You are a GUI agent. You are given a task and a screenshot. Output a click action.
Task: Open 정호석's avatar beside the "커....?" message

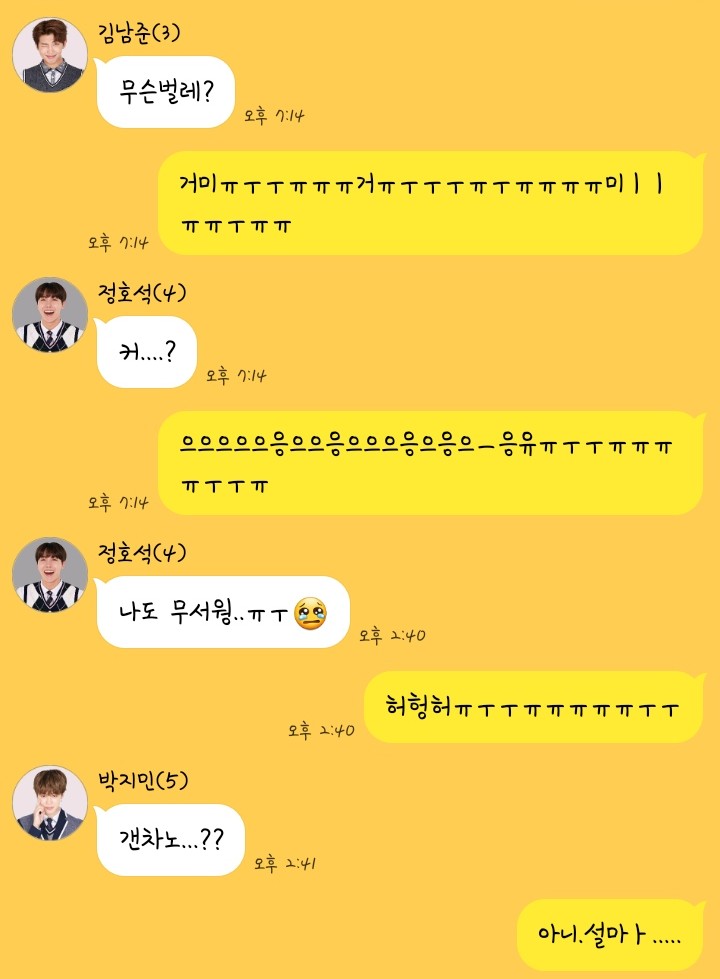(x=50, y=315)
